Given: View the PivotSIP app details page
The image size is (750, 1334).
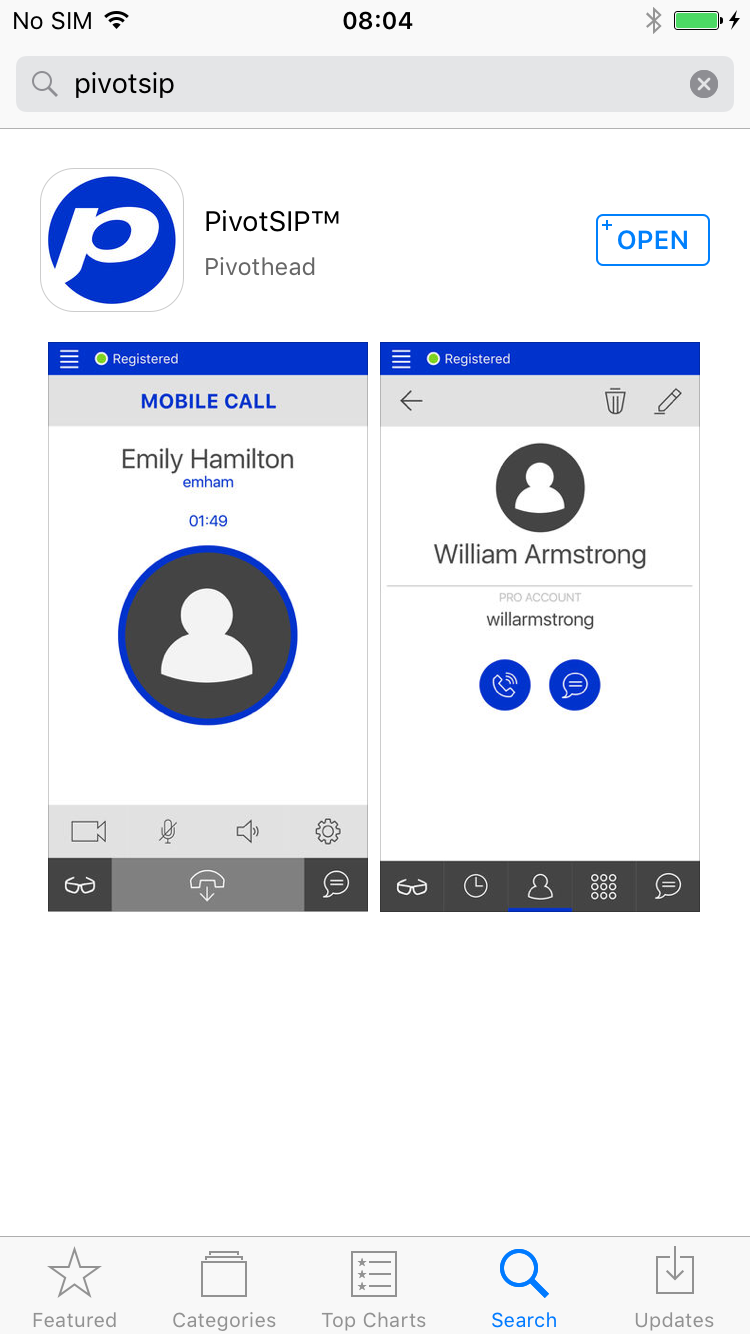Looking at the screenshot, I should (x=272, y=240).
